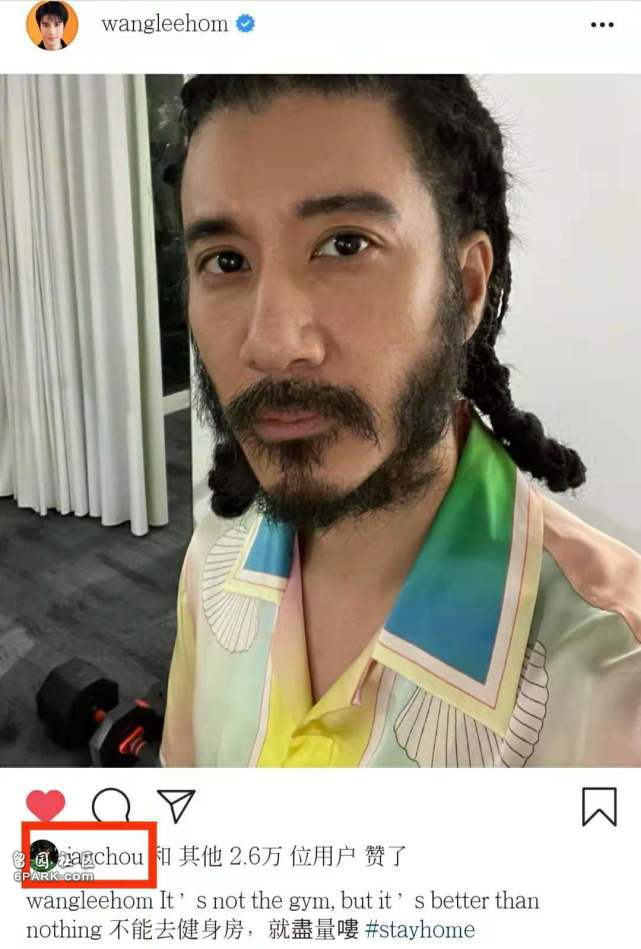Screen dimensions: 641x949
Task: Open the #stayhome hashtag
Action: coord(418,930)
